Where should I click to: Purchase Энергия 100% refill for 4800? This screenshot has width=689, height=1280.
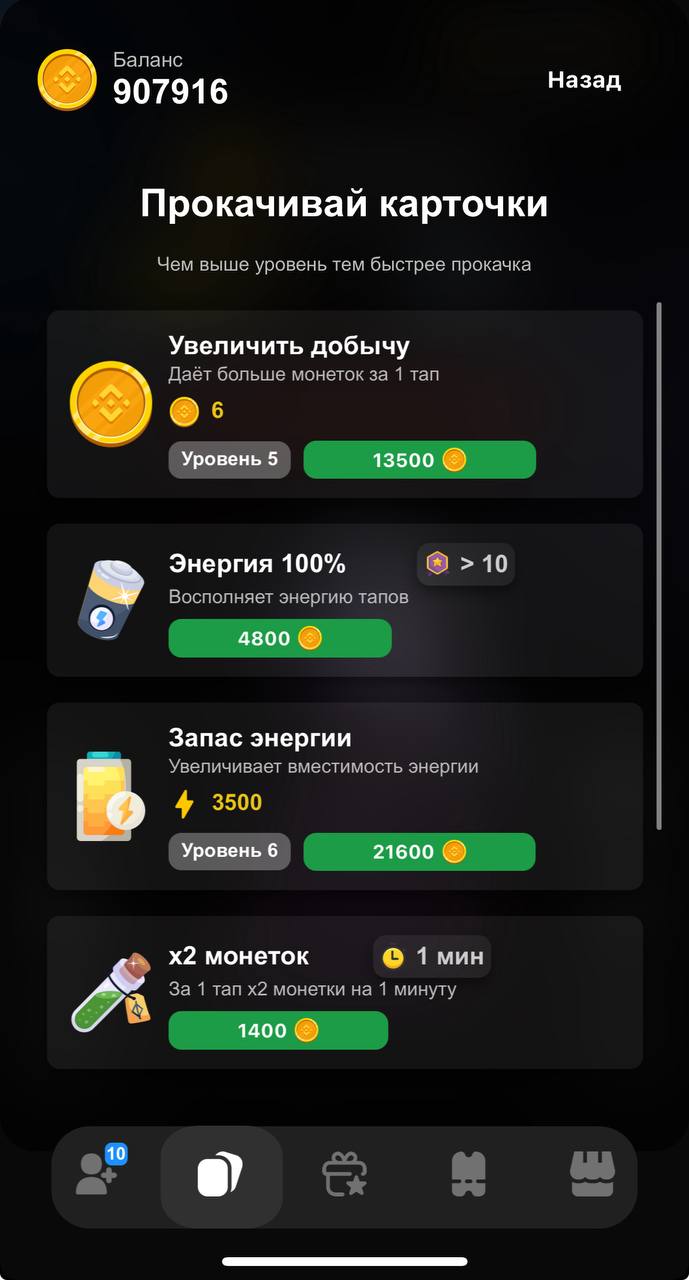pos(279,638)
